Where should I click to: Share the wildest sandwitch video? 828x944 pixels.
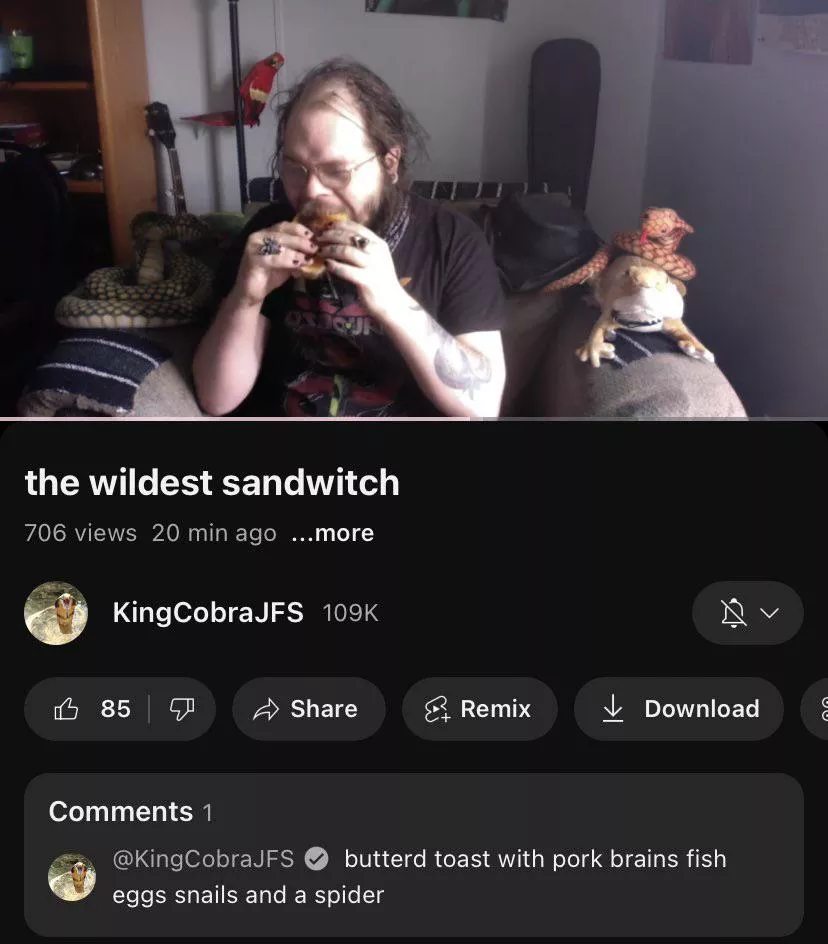[308, 709]
